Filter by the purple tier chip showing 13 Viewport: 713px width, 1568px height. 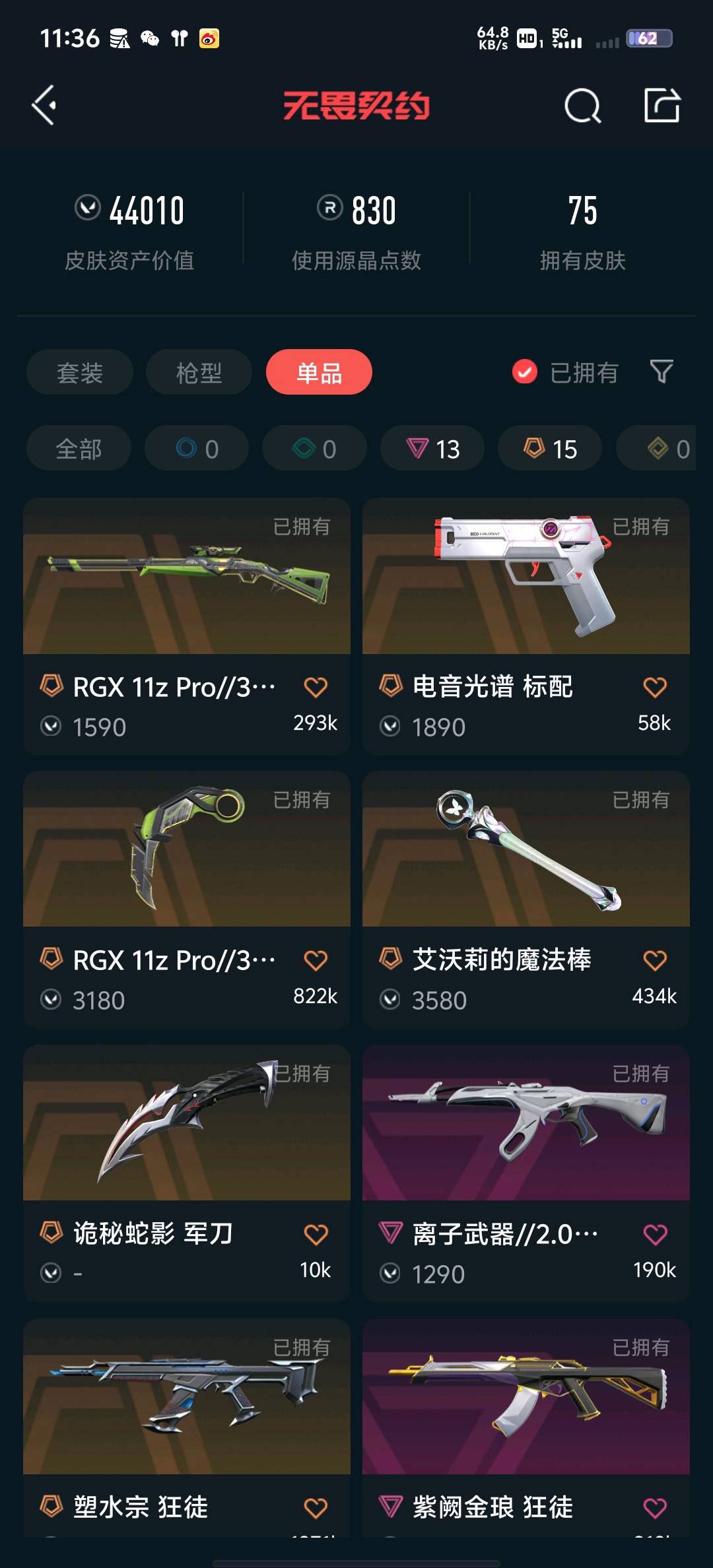tap(432, 449)
